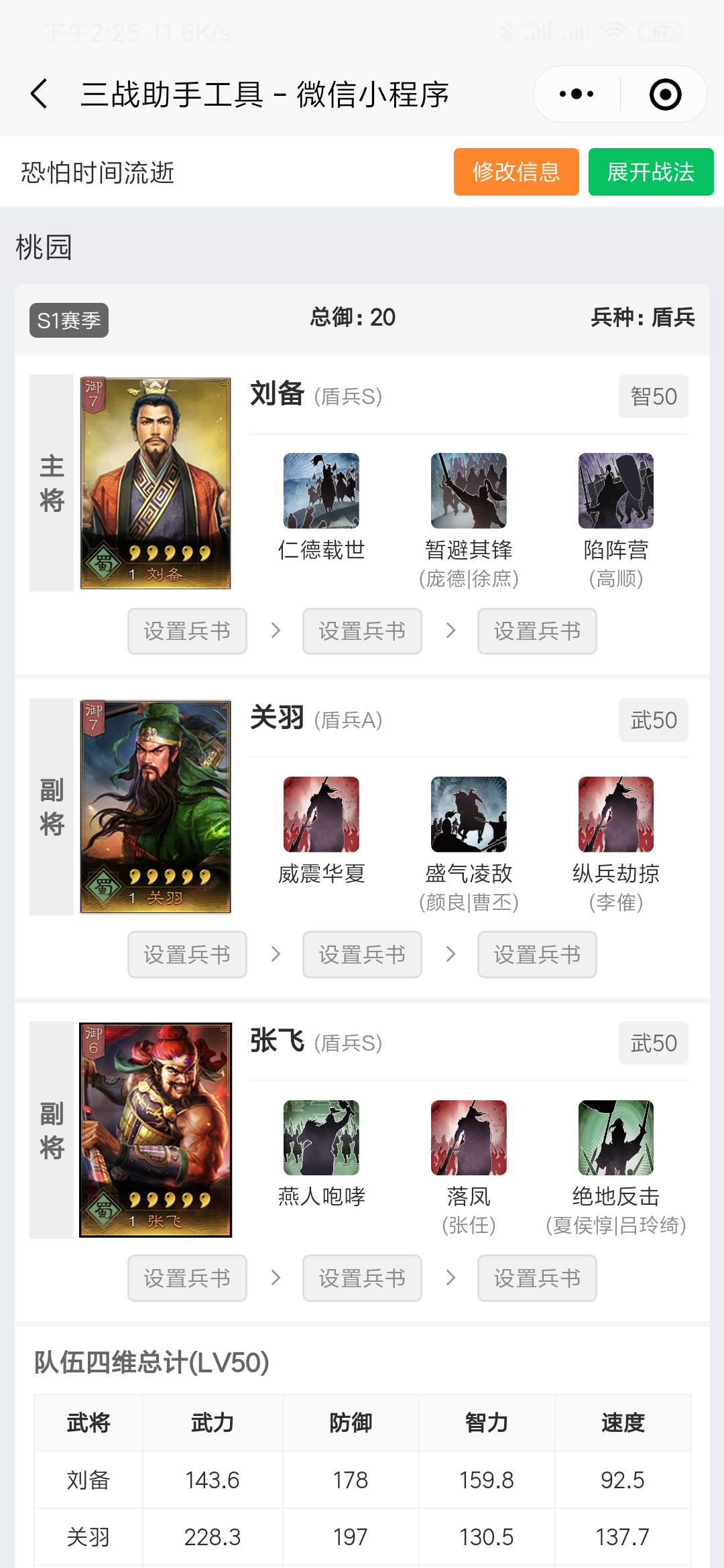
Task: Go back from 三战助手工具 page
Action: point(40,94)
